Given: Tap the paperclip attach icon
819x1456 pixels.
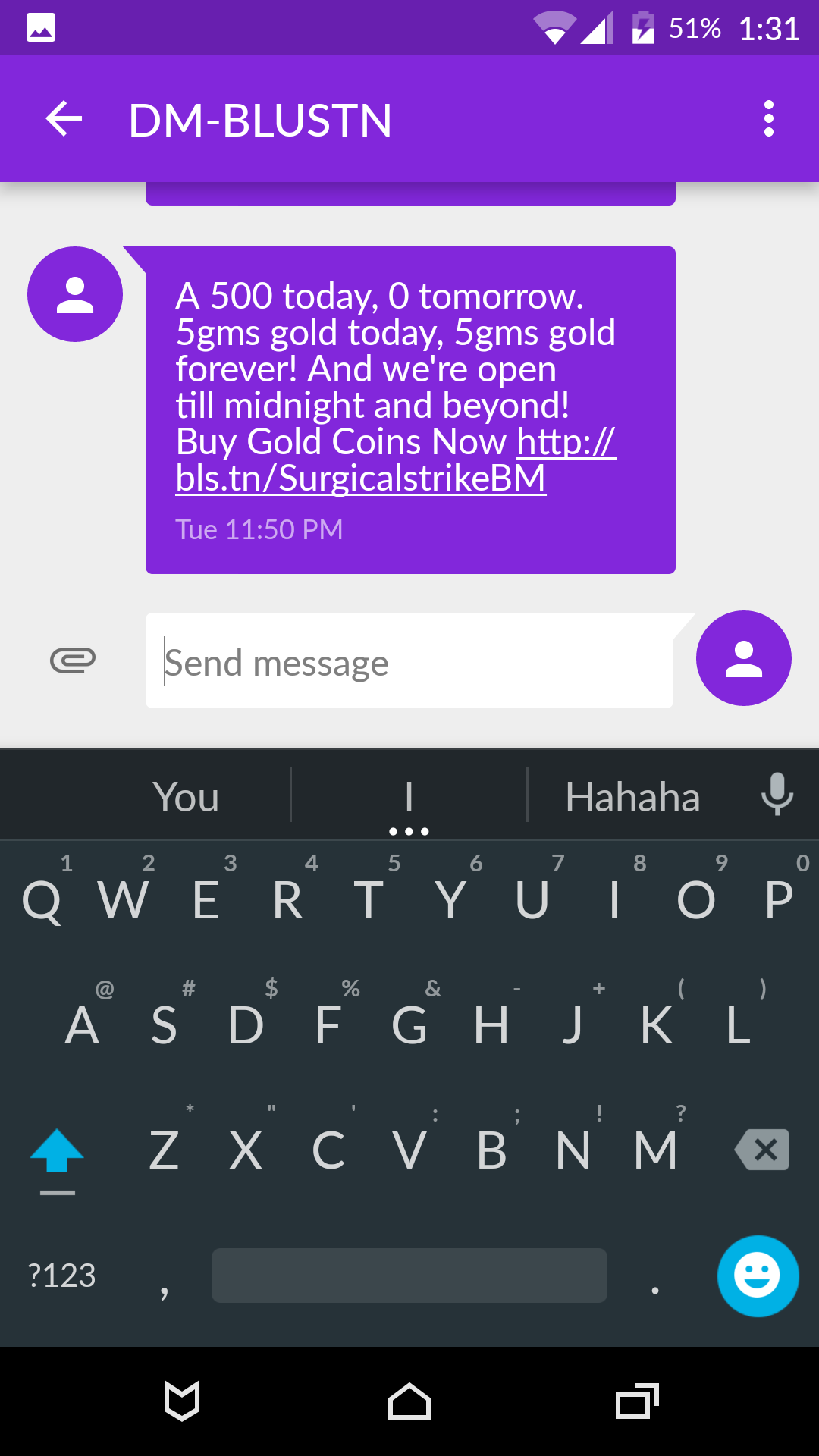Looking at the screenshot, I should coord(73,661).
